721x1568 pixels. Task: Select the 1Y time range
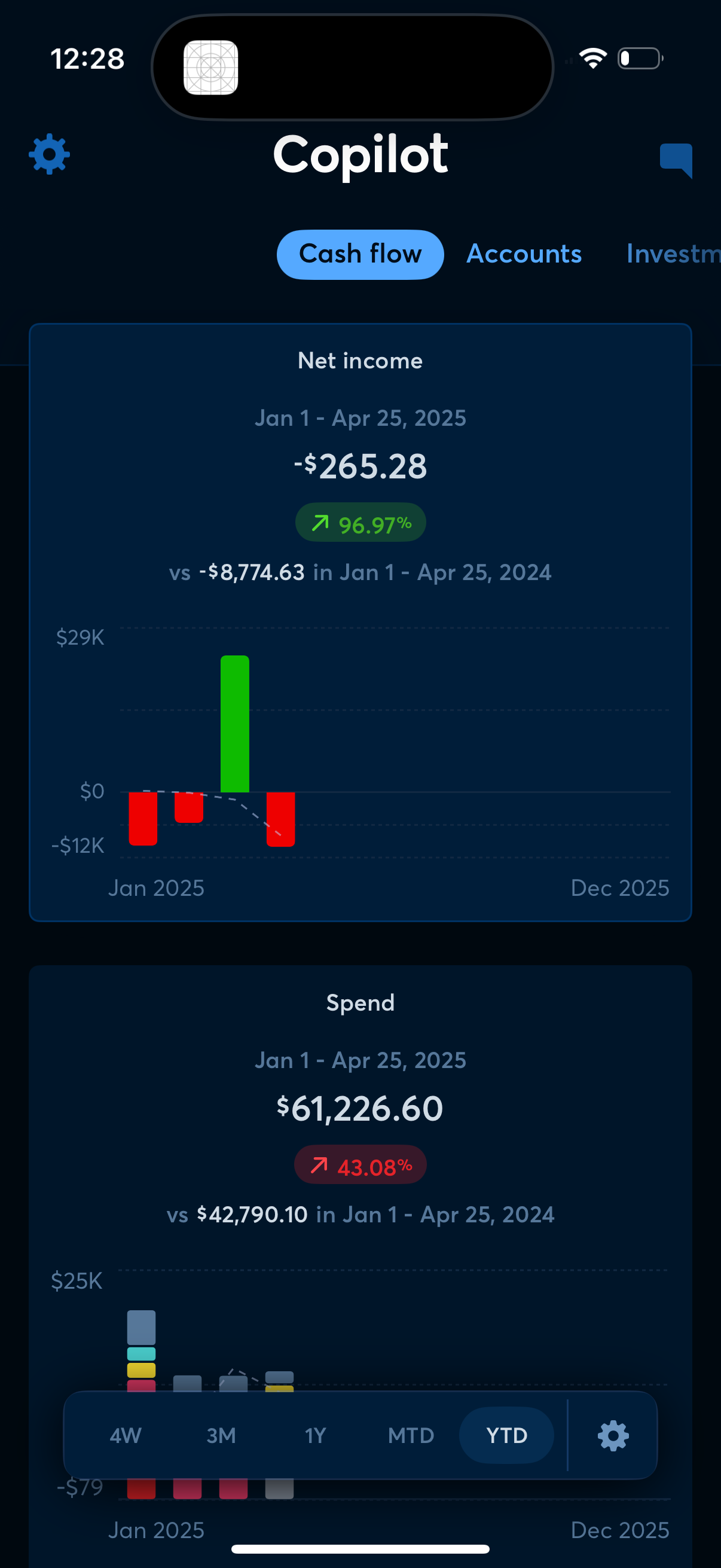(315, 1435)
